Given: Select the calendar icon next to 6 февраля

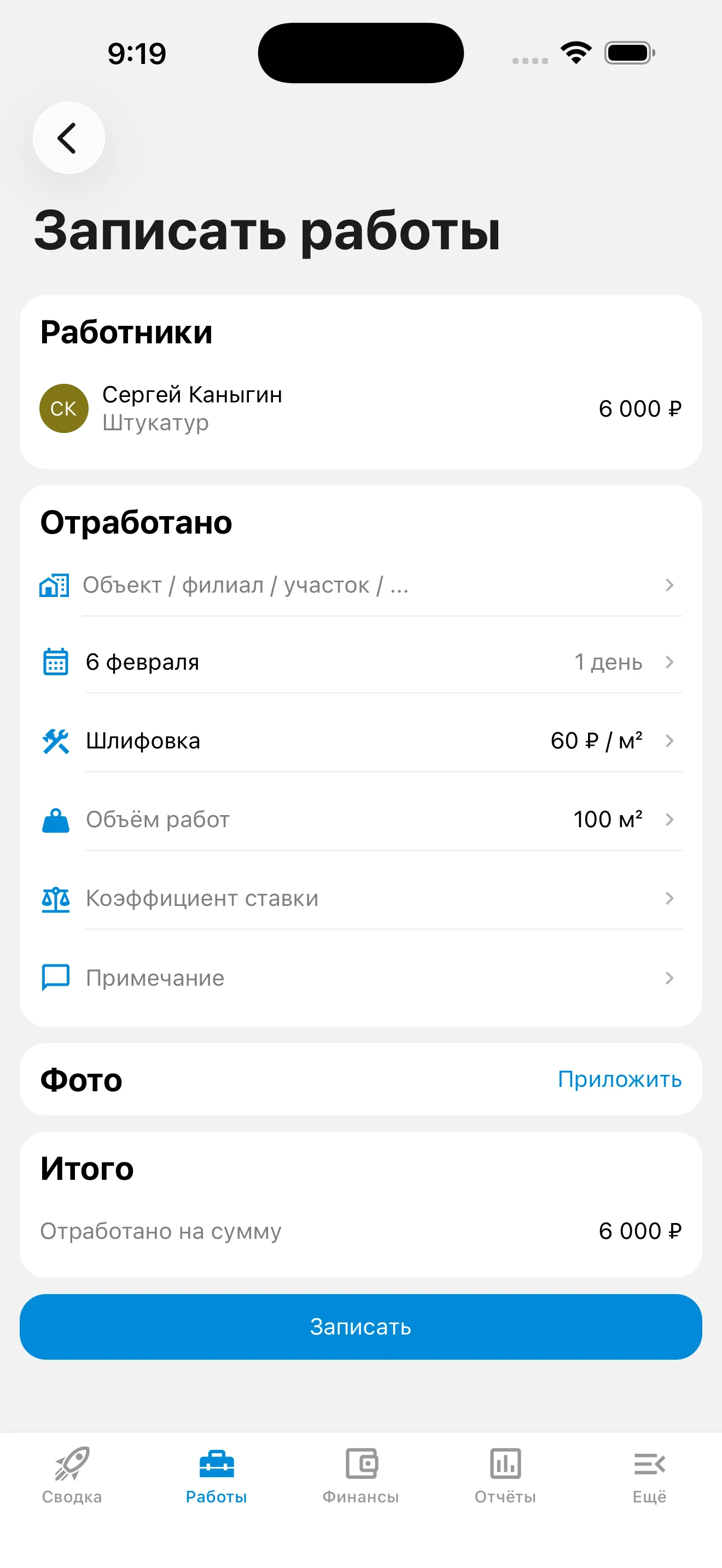Looking at the screenshot, I should coord(54,662).
